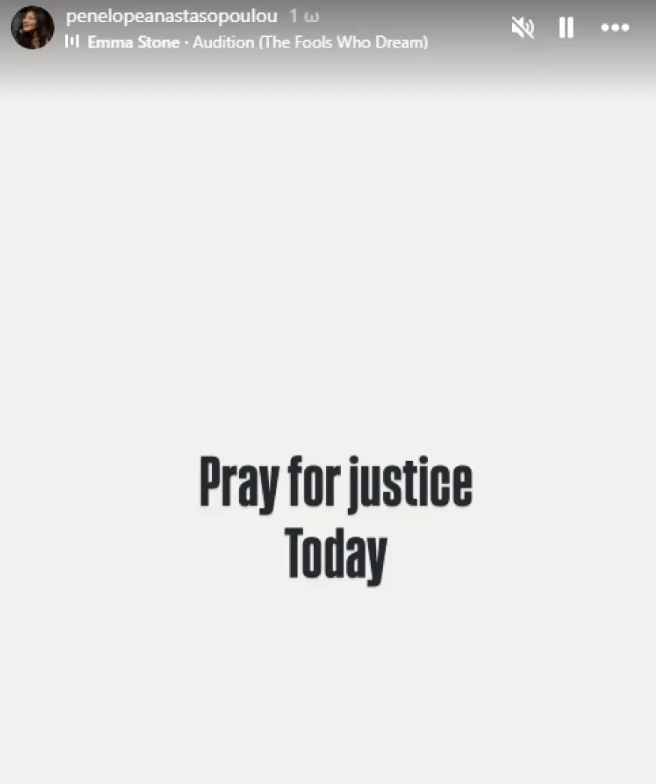Open penelopeanastasopoulou's profile picture
This screenshot has height=784, width=658.
32,28
